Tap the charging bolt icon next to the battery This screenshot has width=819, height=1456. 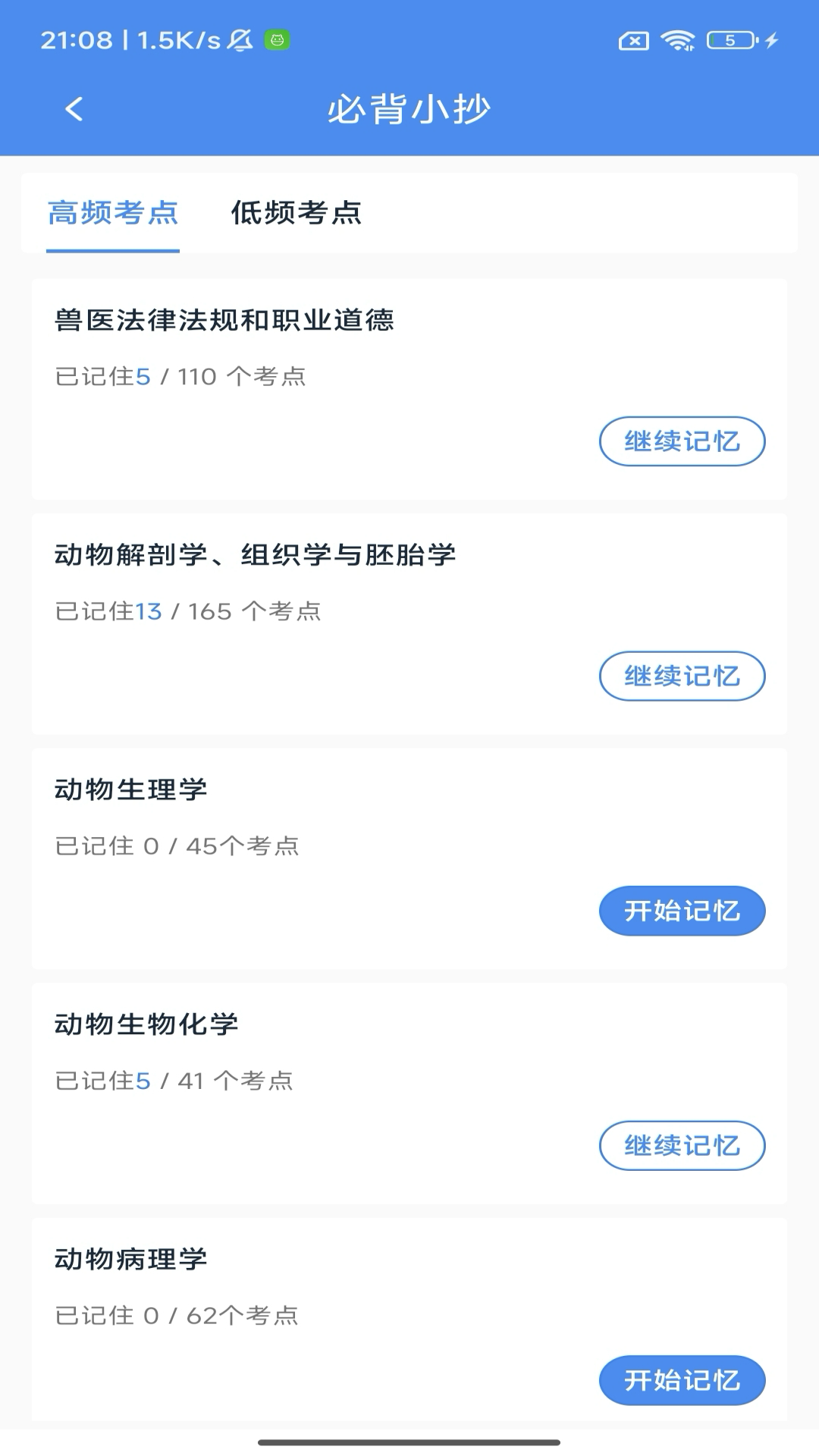(x=770, y=43)
